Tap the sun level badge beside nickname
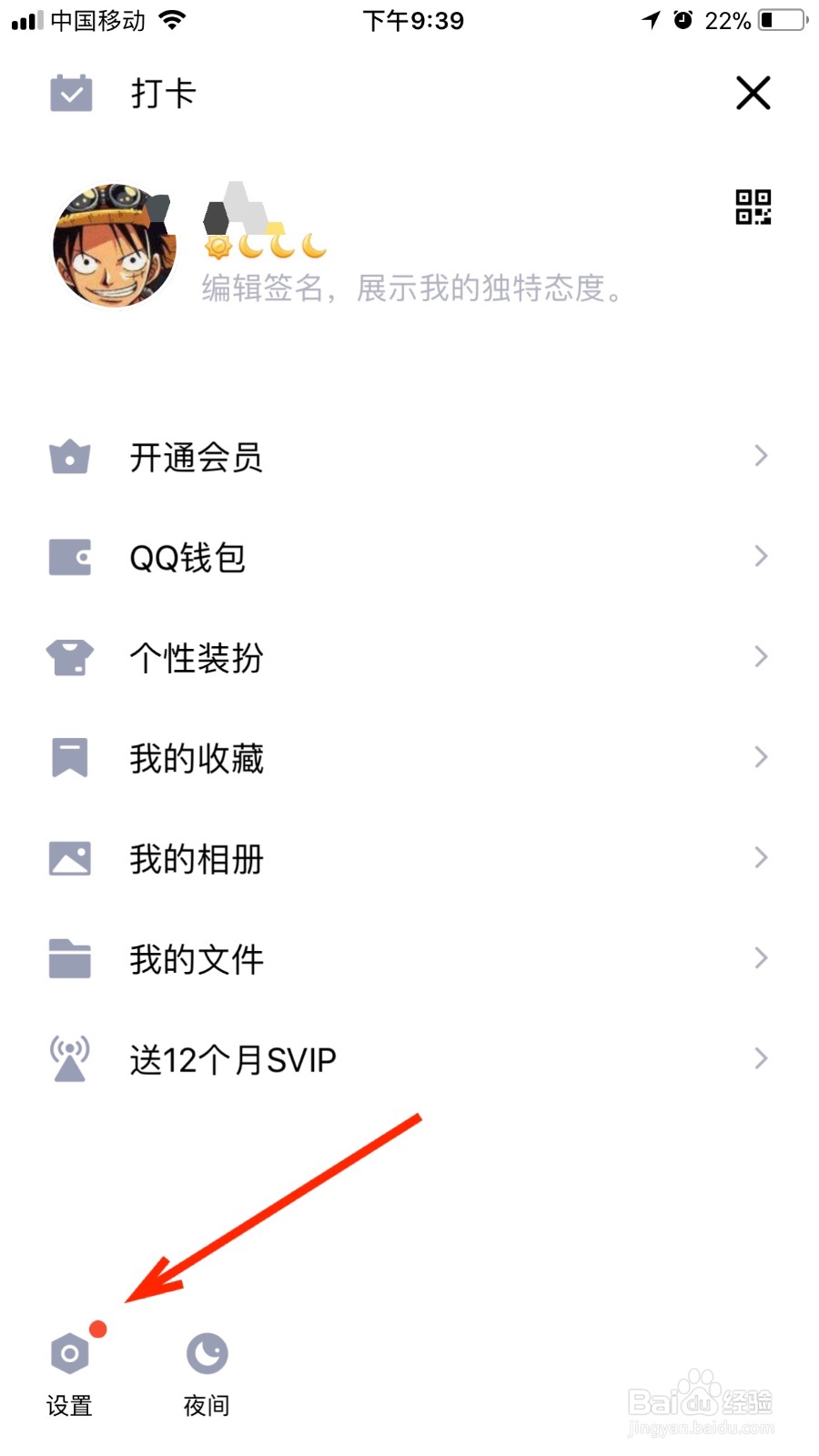Viewport: 819px width, 1456px height. point(218,244)
